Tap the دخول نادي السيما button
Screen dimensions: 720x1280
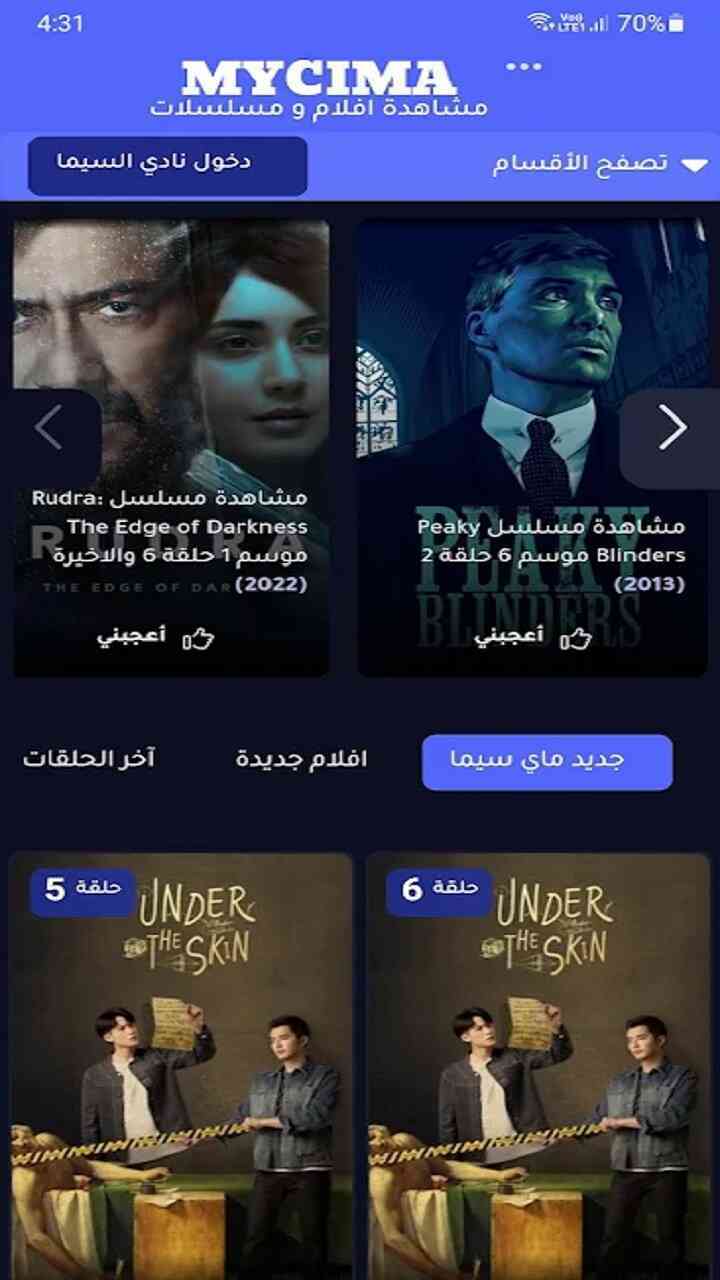(167, 165)
